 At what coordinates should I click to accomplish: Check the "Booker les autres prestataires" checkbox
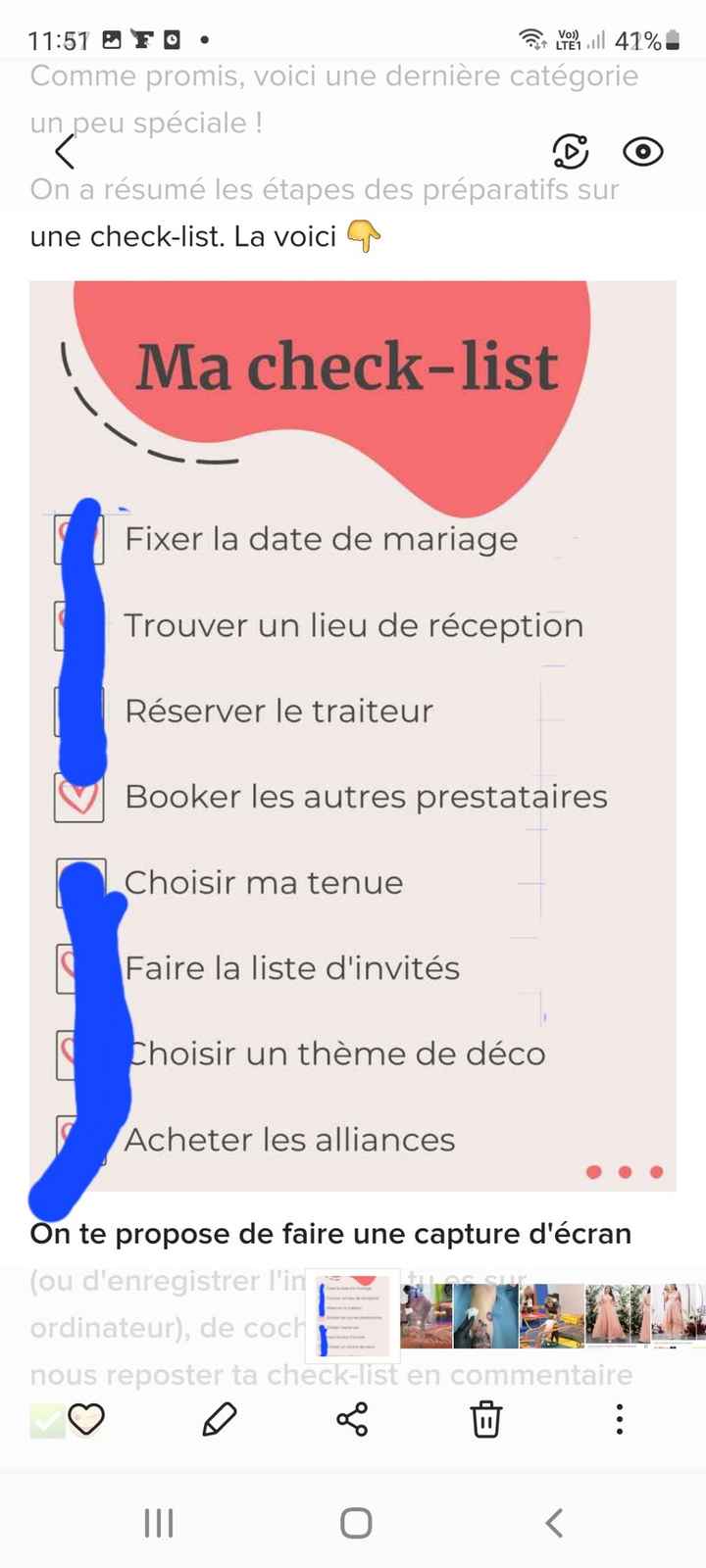click(x=80, y=796)
